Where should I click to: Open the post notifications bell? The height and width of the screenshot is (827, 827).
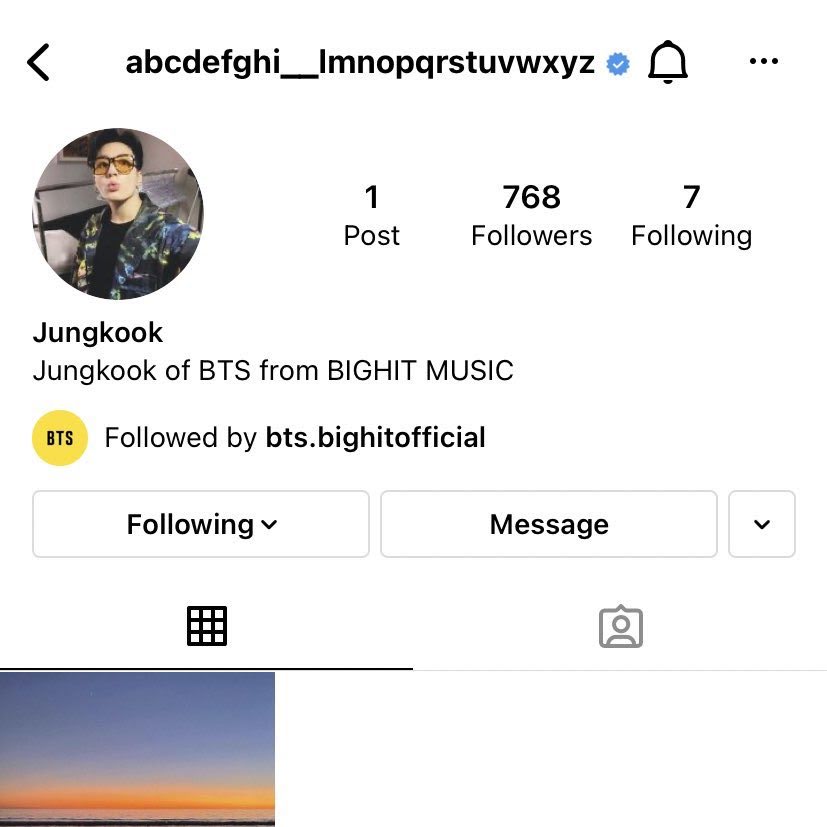click(x=668, y=62)
